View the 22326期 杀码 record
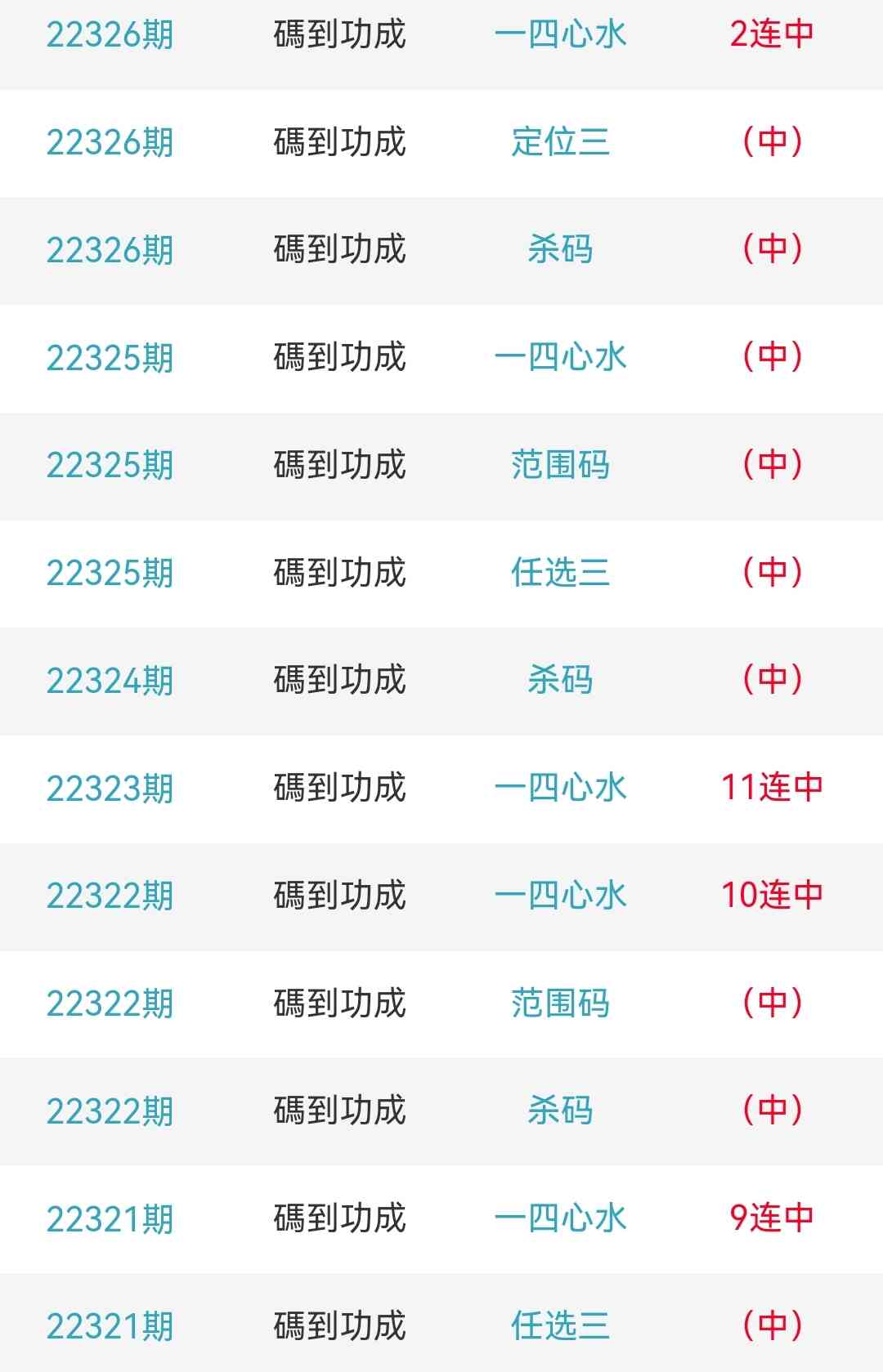Image resolution: width=883 pixels, height=1372 pixels. point(560,249)
